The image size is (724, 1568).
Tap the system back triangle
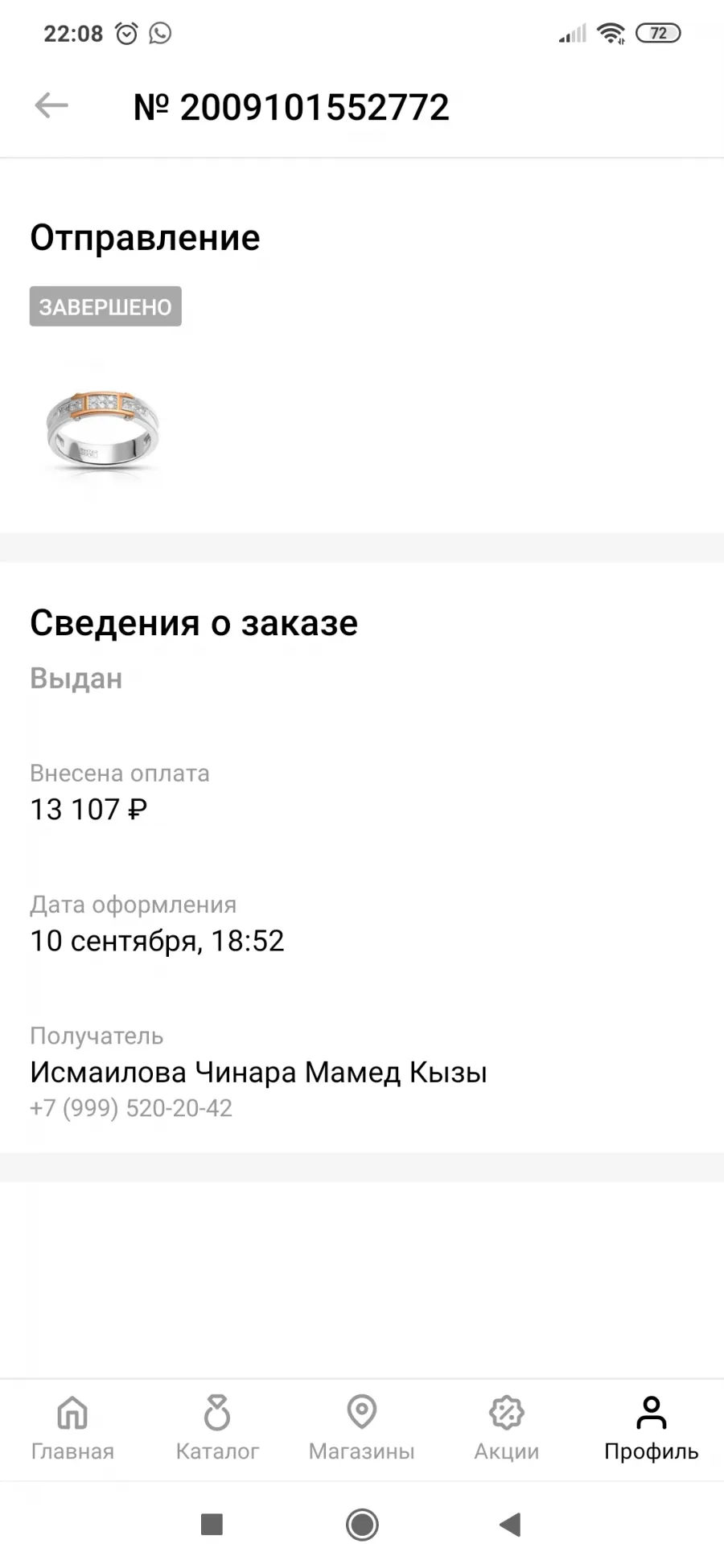pyautogui.click(x=510, y=1524)
